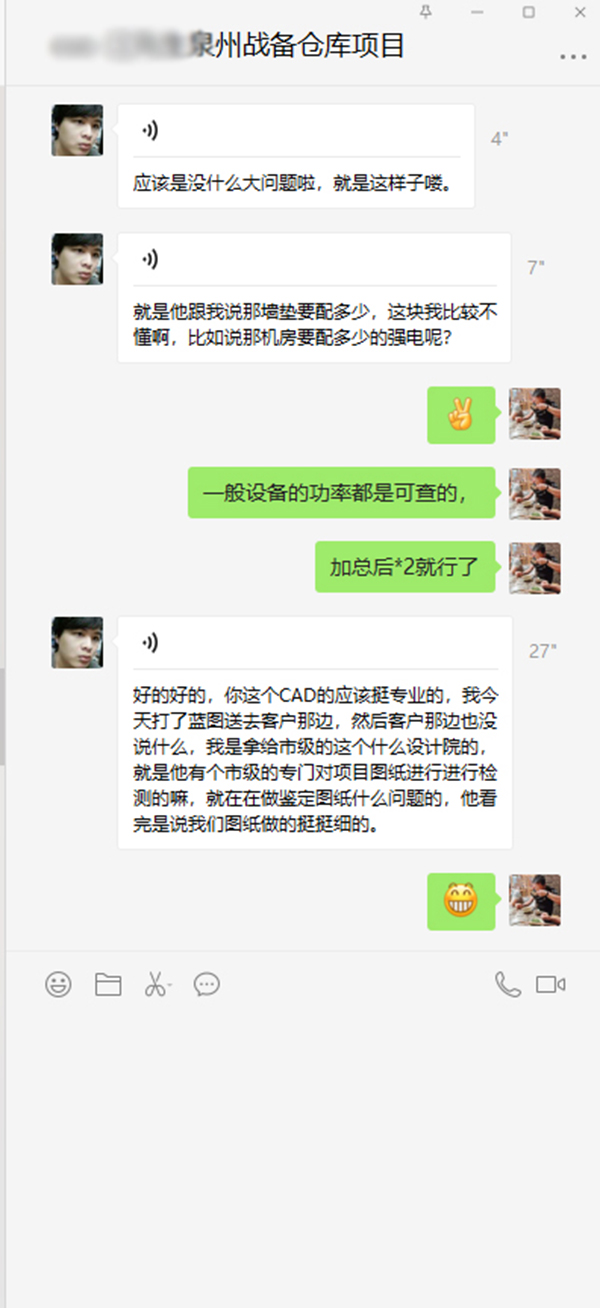Maximize the chat window
Viewport: 600px width, 1308px height.
click(x=528, y=12)
